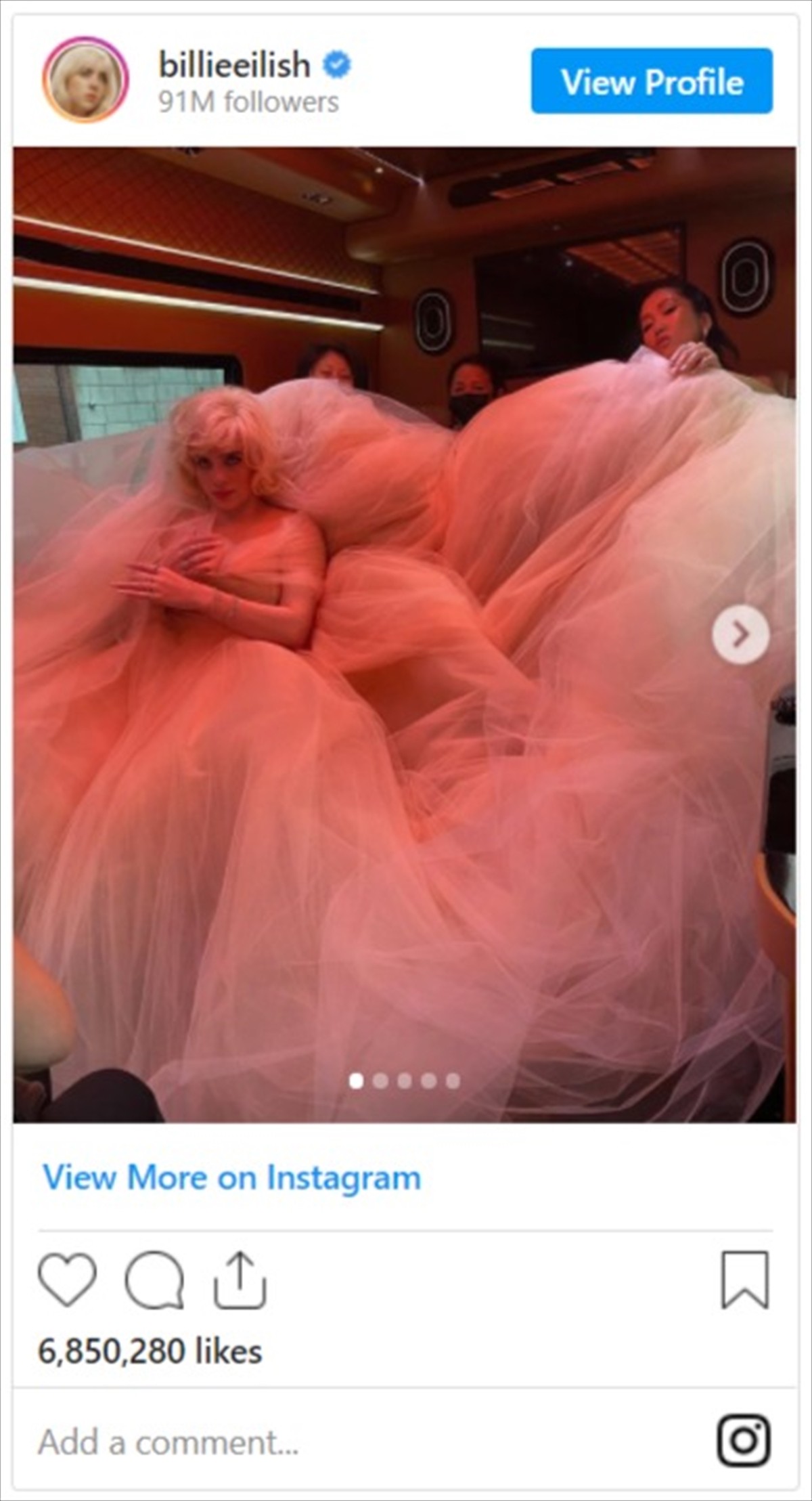Save the post with the bookmark icon

coord(745,1280)
